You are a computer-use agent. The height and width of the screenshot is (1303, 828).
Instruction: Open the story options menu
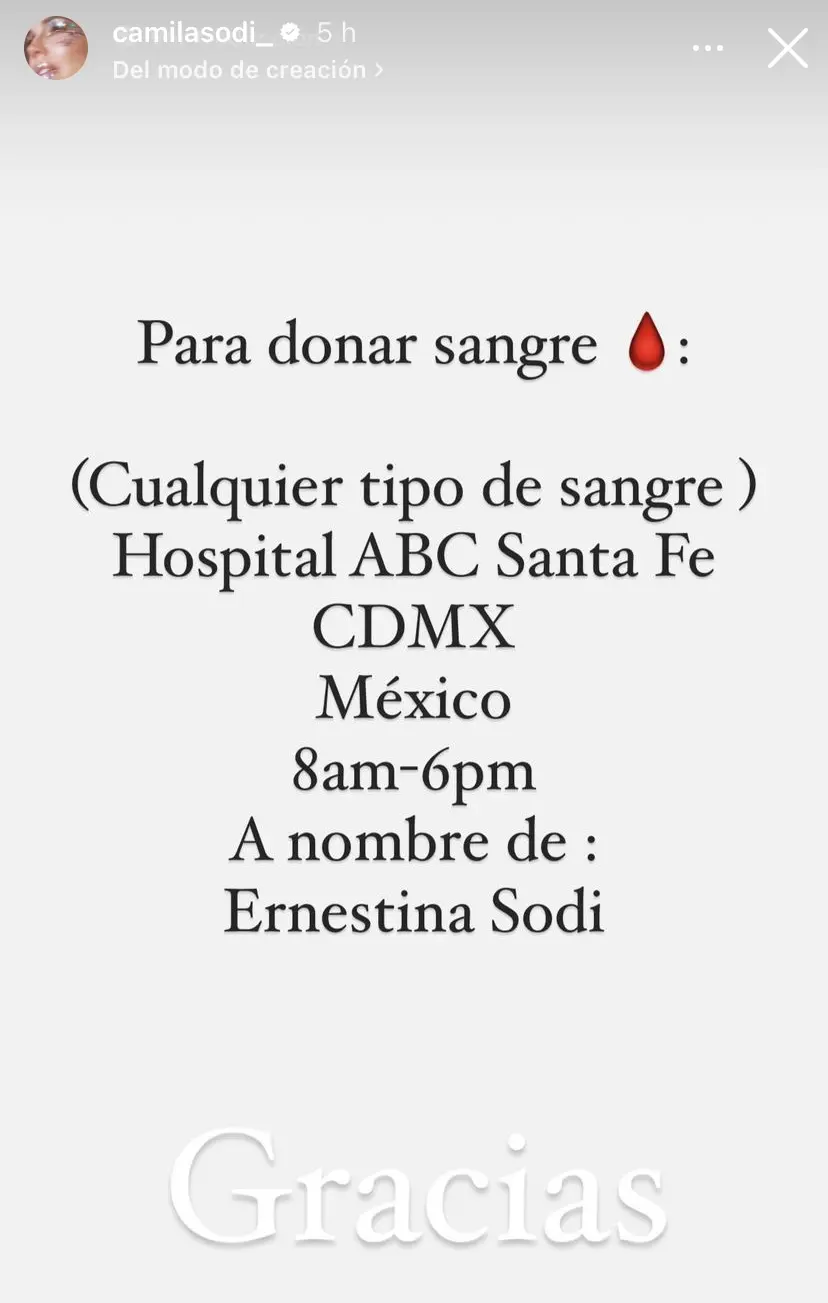pyautogui.click(x=708, y=48)
